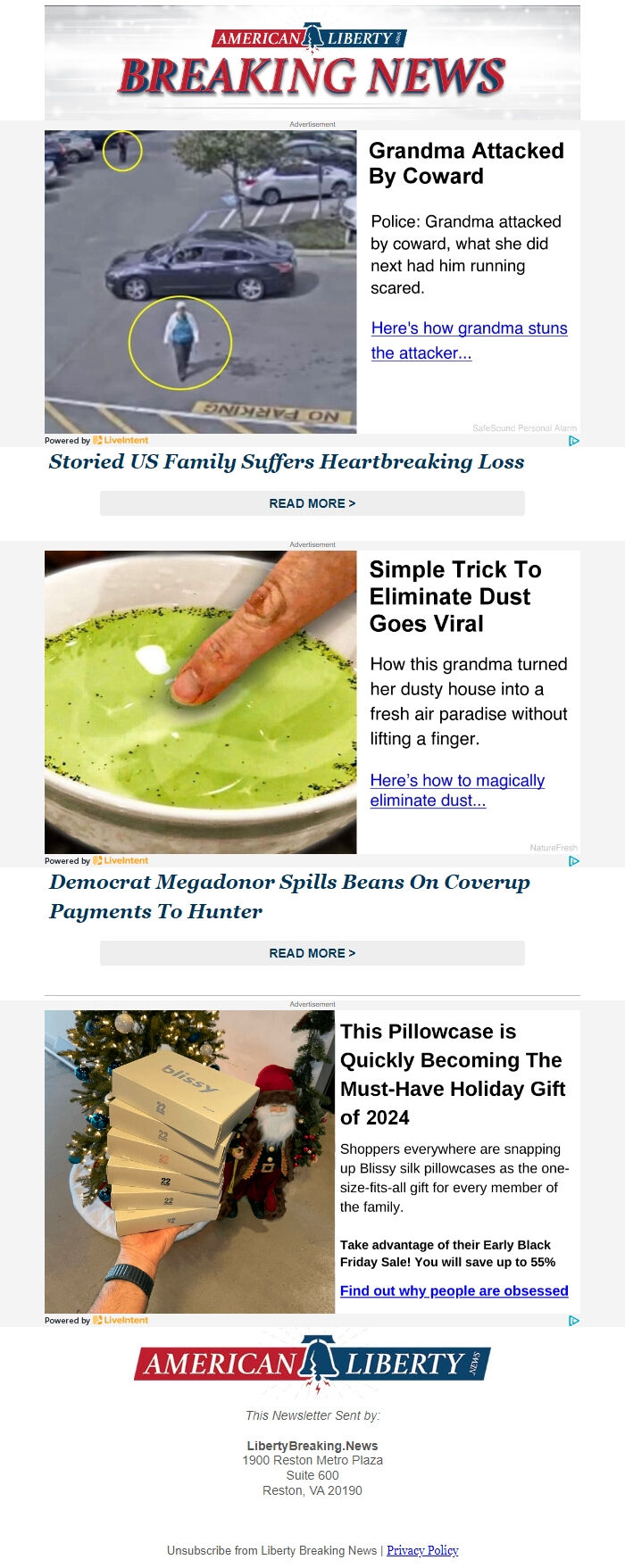The image size is (625, 1568).
Task: Open the Privacy Policy link
Action: tap(422, 1550)
